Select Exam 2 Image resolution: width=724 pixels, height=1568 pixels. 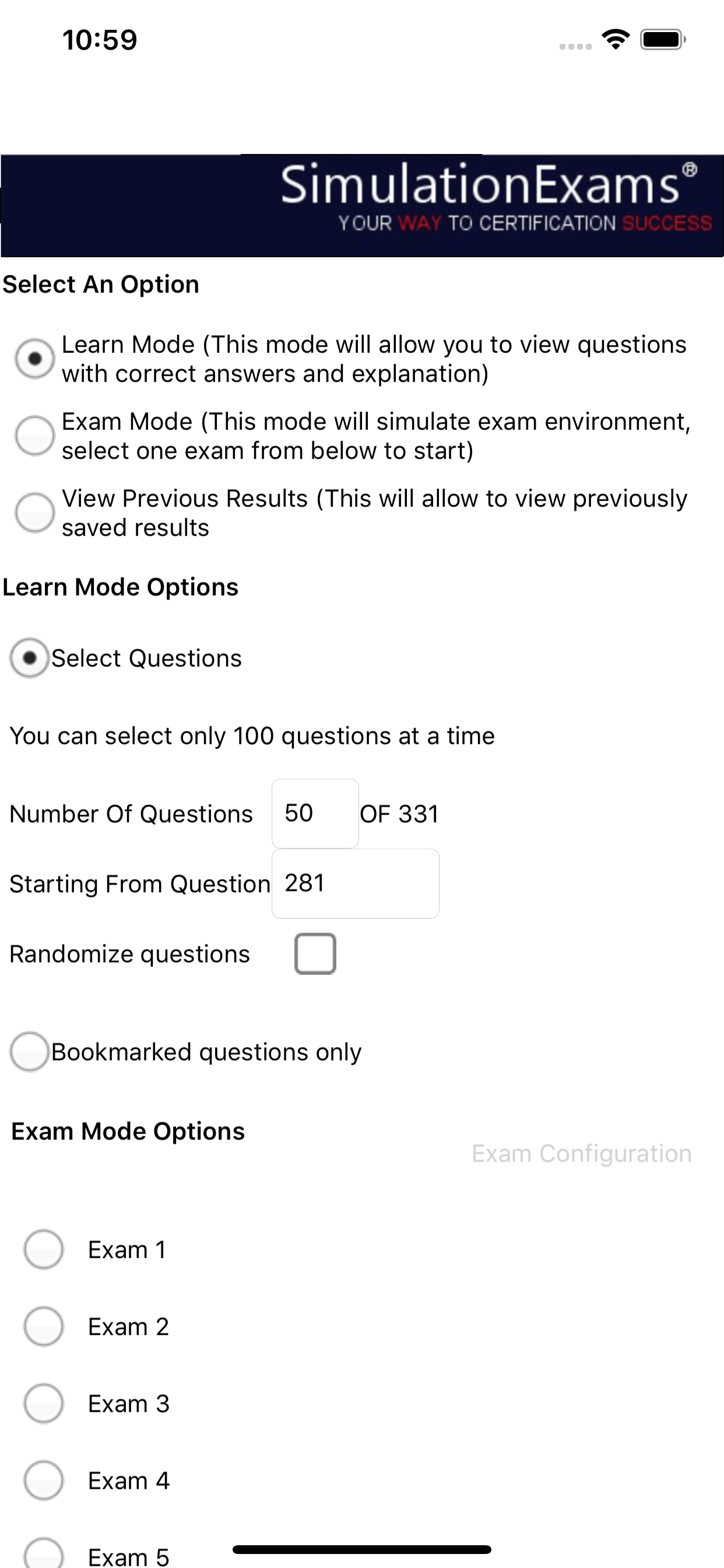pyautogui.click(x=43, y=1326)
